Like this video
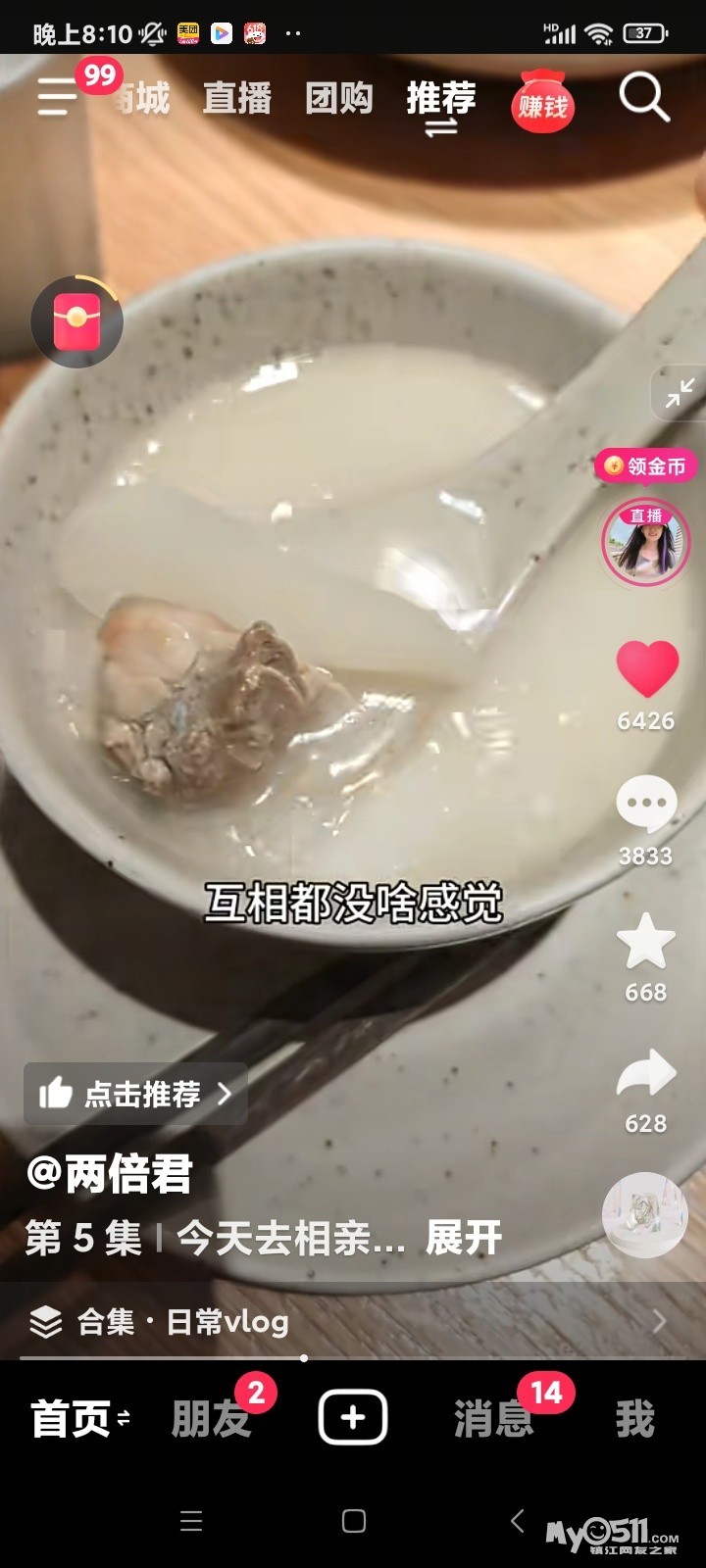706x1568 pixels. click(x=646, y=670)
